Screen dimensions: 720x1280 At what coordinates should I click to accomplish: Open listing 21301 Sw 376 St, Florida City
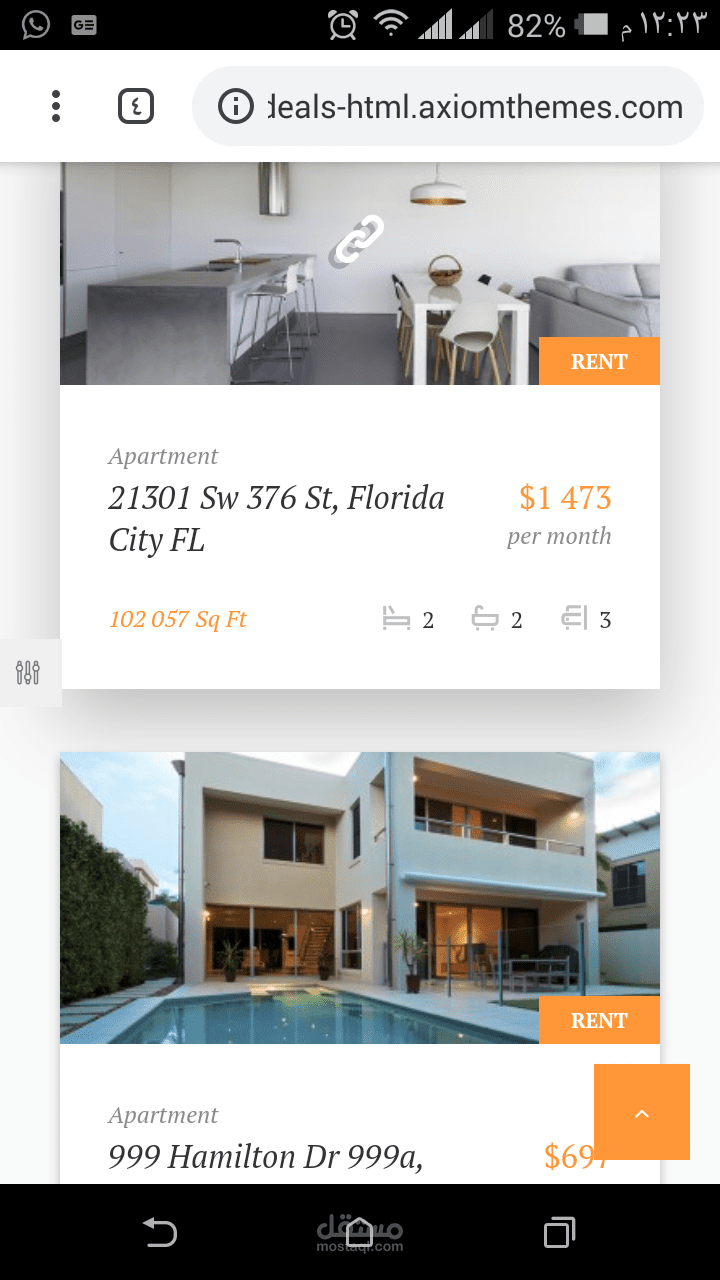pos(276,518)
